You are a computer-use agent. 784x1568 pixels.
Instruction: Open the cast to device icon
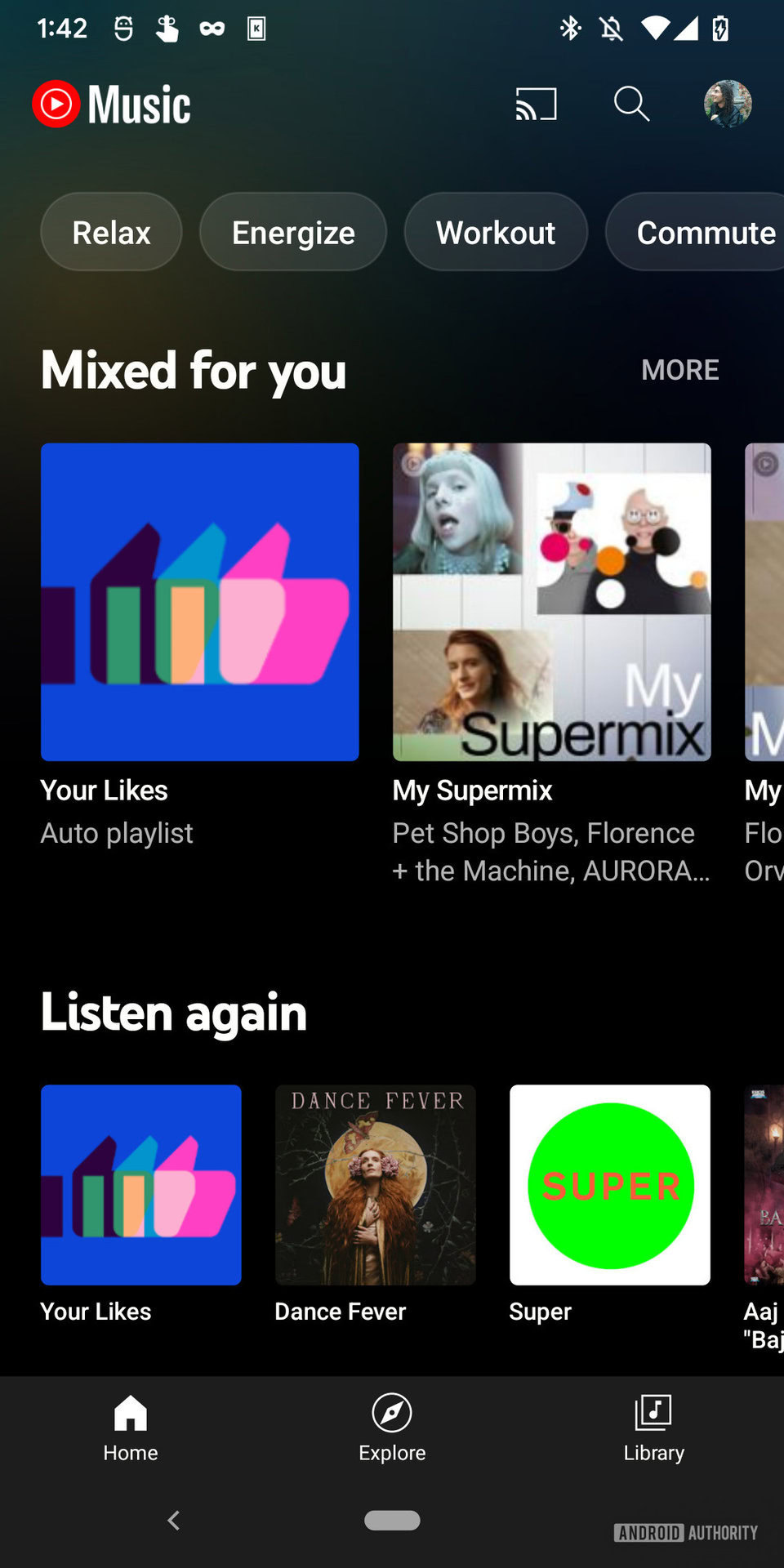point(536,105)
